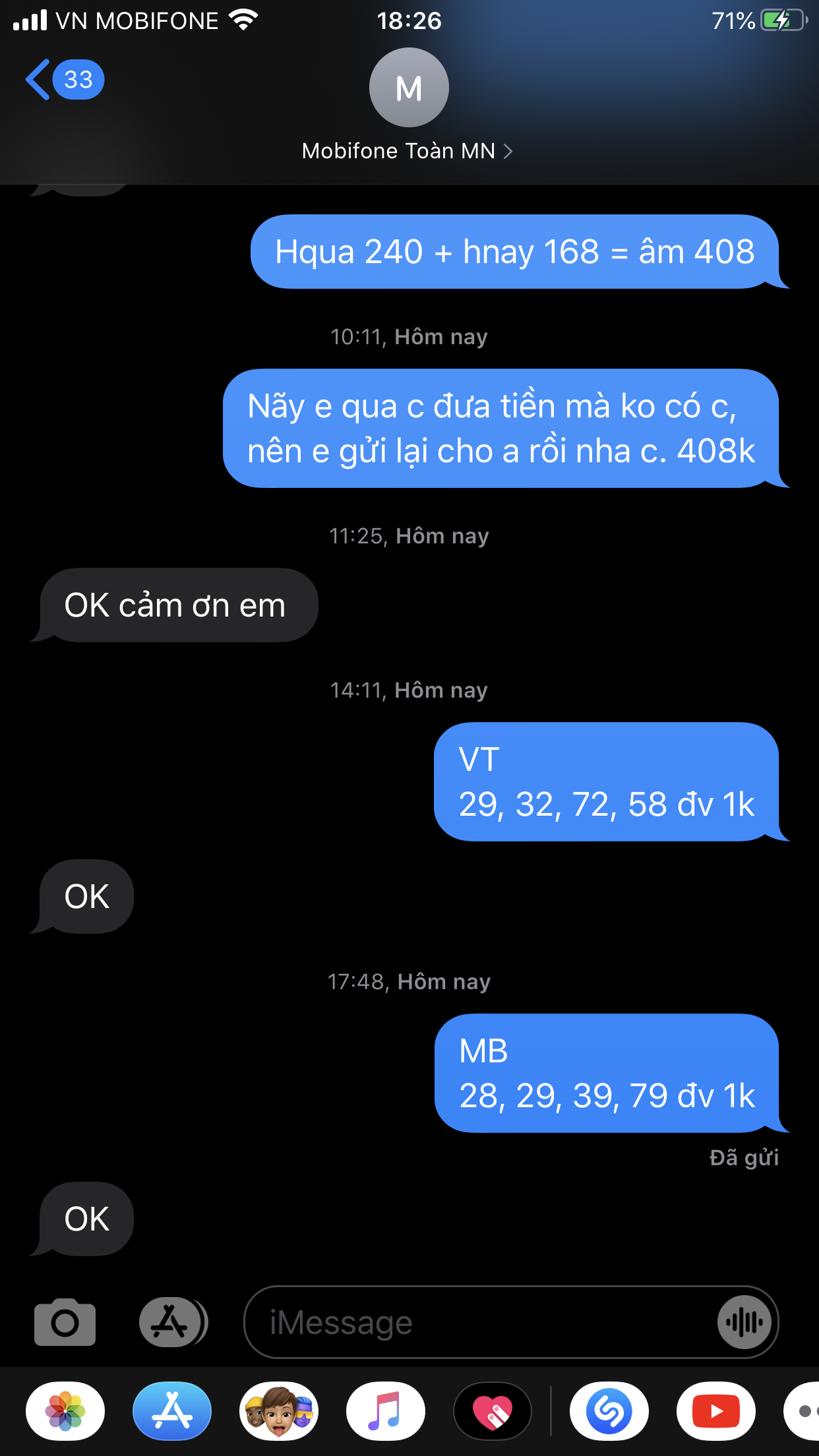Open the App Store iMessage app
The image size is (819, 1456).
coord(172,1411)
